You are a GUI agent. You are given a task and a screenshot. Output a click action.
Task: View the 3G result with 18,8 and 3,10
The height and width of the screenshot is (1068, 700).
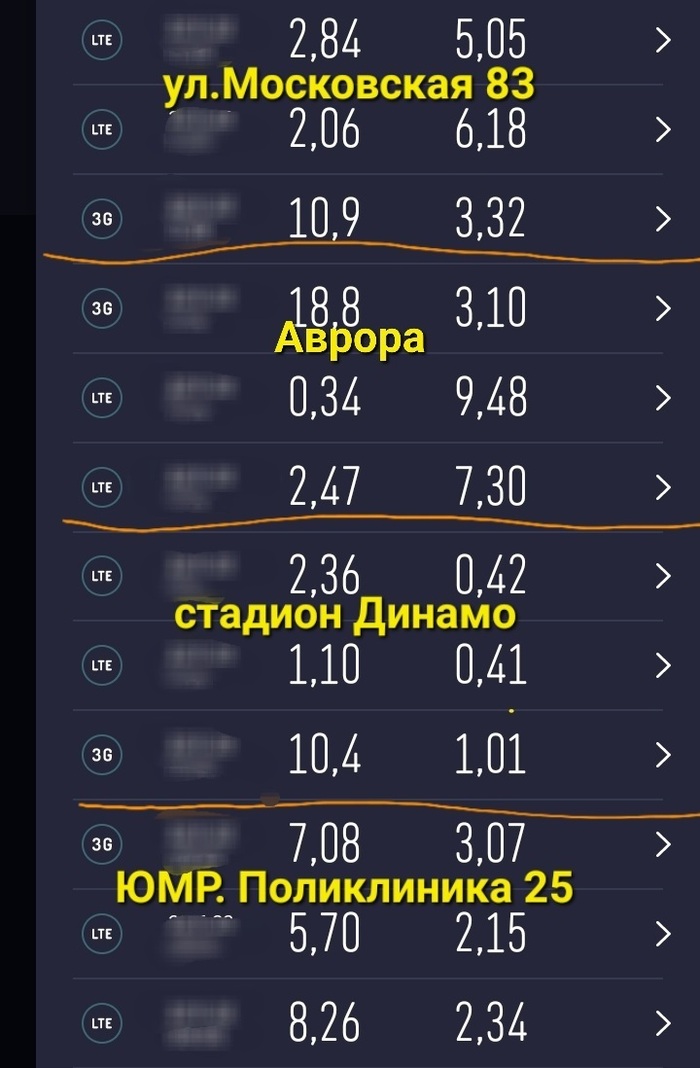(661, 308)
